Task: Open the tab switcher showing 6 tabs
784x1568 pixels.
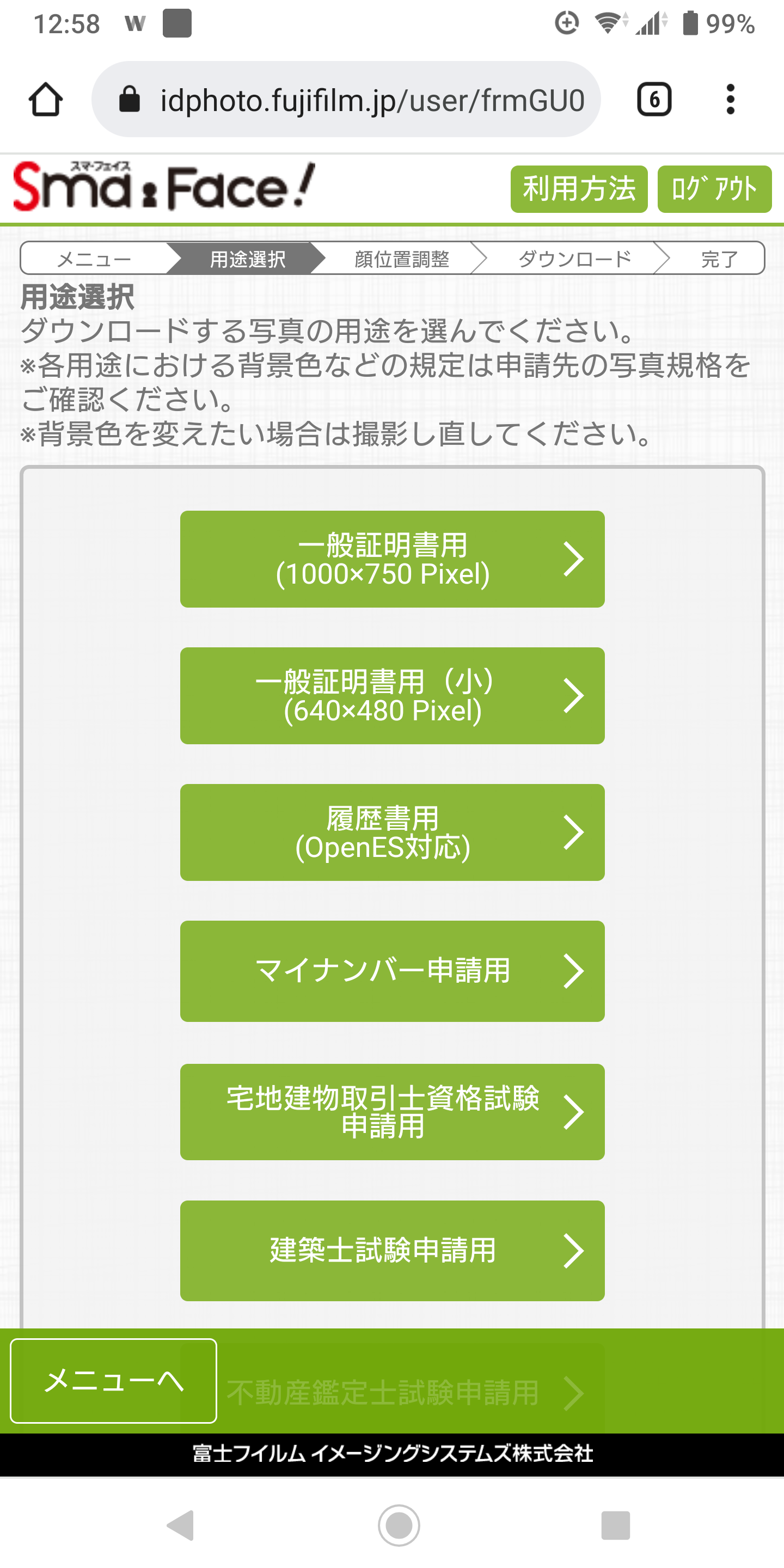Action: [654, 99]
